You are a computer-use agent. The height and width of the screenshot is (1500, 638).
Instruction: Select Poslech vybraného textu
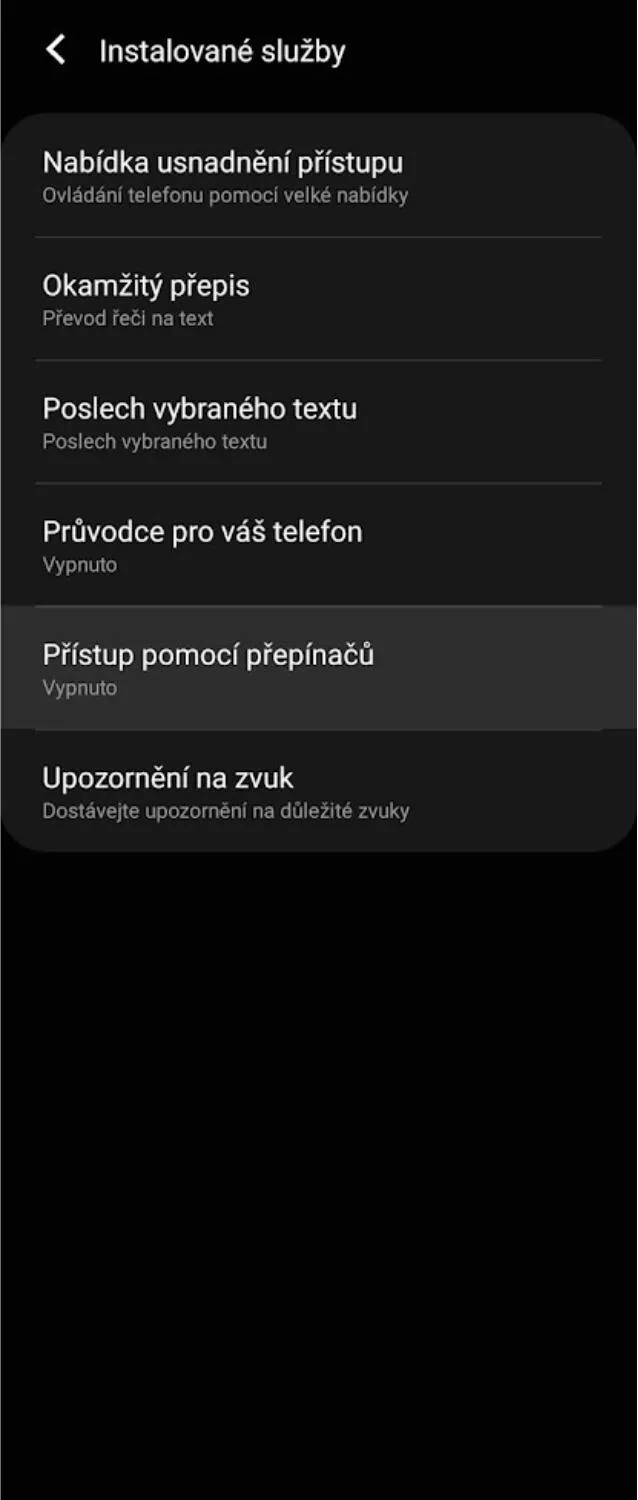coord(318,422)
